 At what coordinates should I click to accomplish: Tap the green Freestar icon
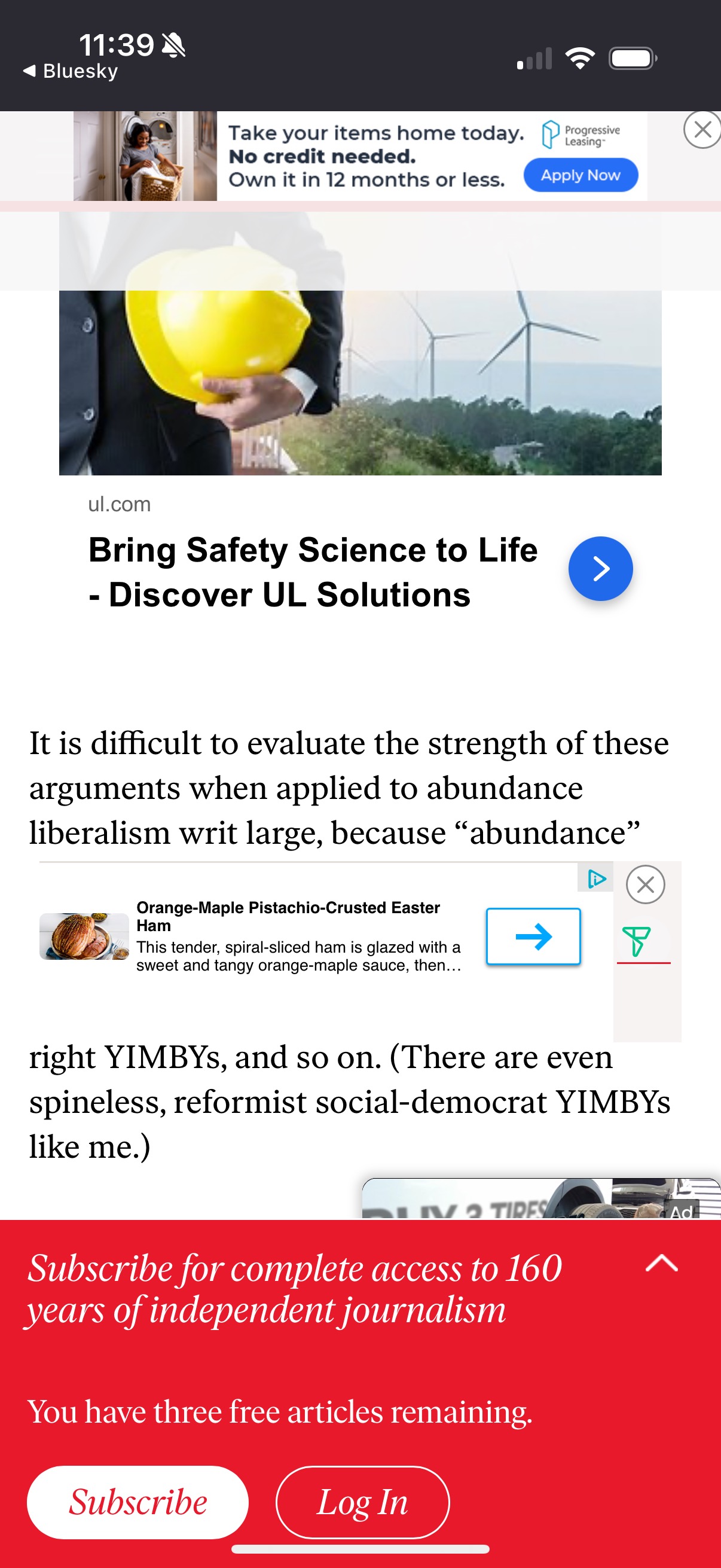coord(637,941)
